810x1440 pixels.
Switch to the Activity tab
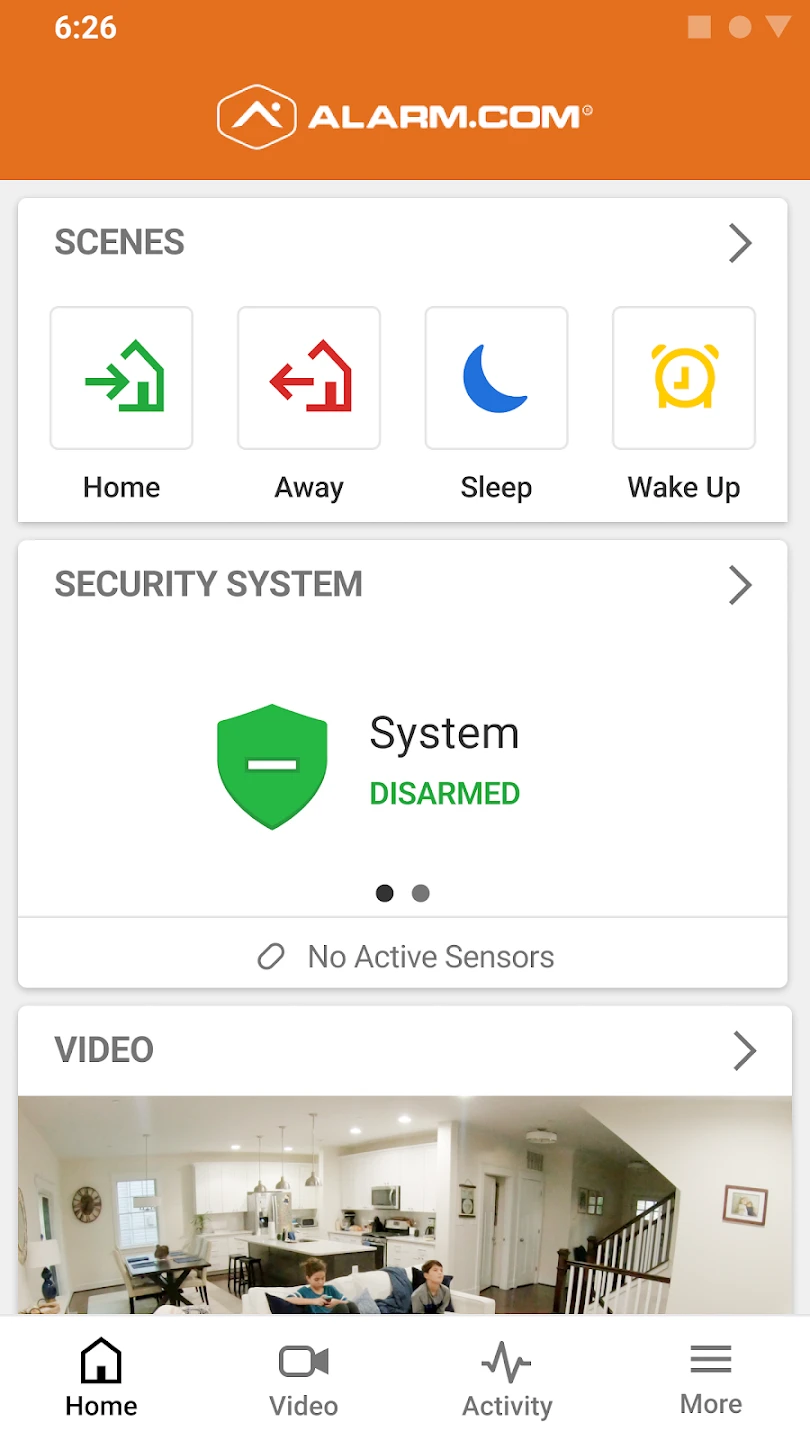point(507,1379)
